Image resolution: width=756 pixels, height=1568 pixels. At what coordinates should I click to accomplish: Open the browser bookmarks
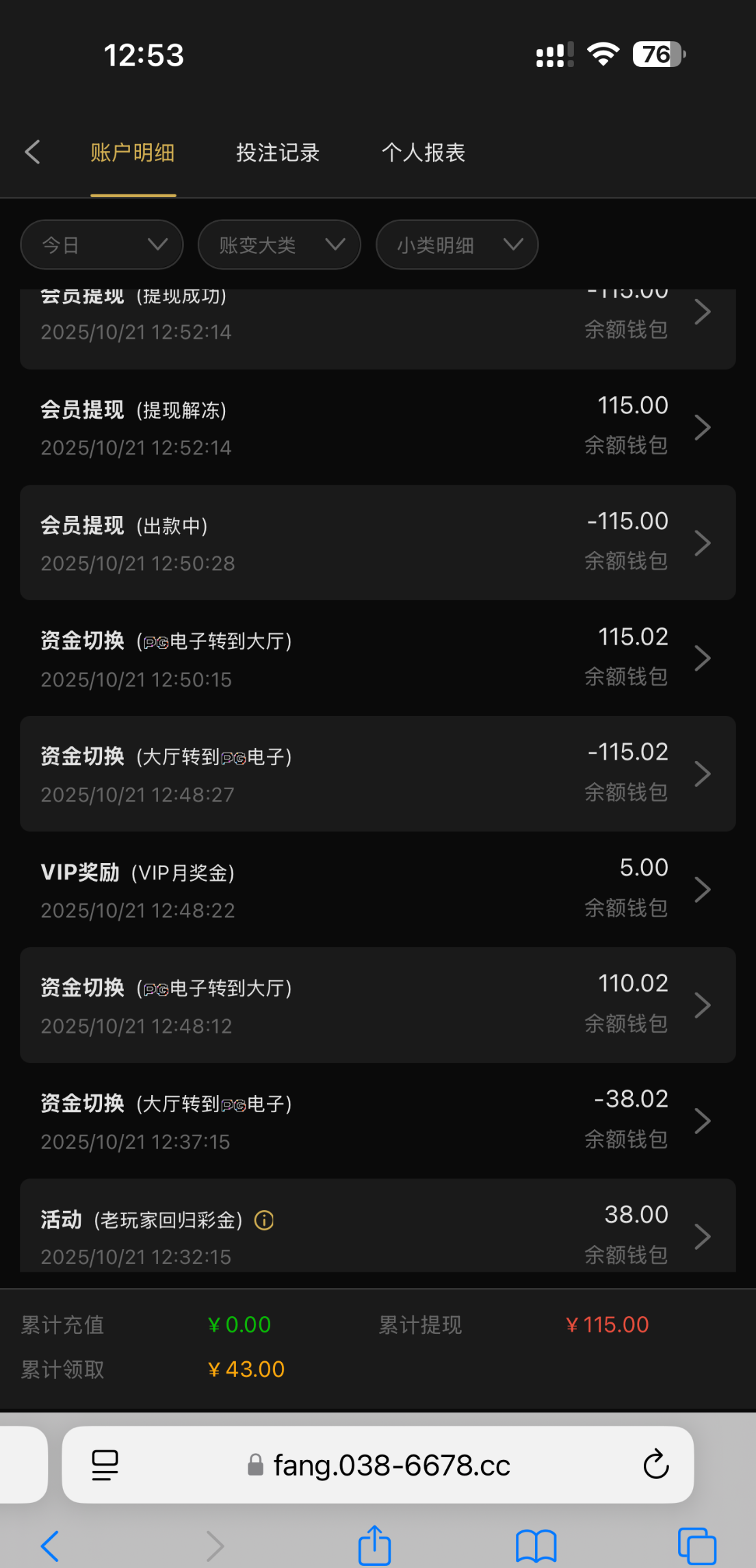click(x=536, y=1545)
